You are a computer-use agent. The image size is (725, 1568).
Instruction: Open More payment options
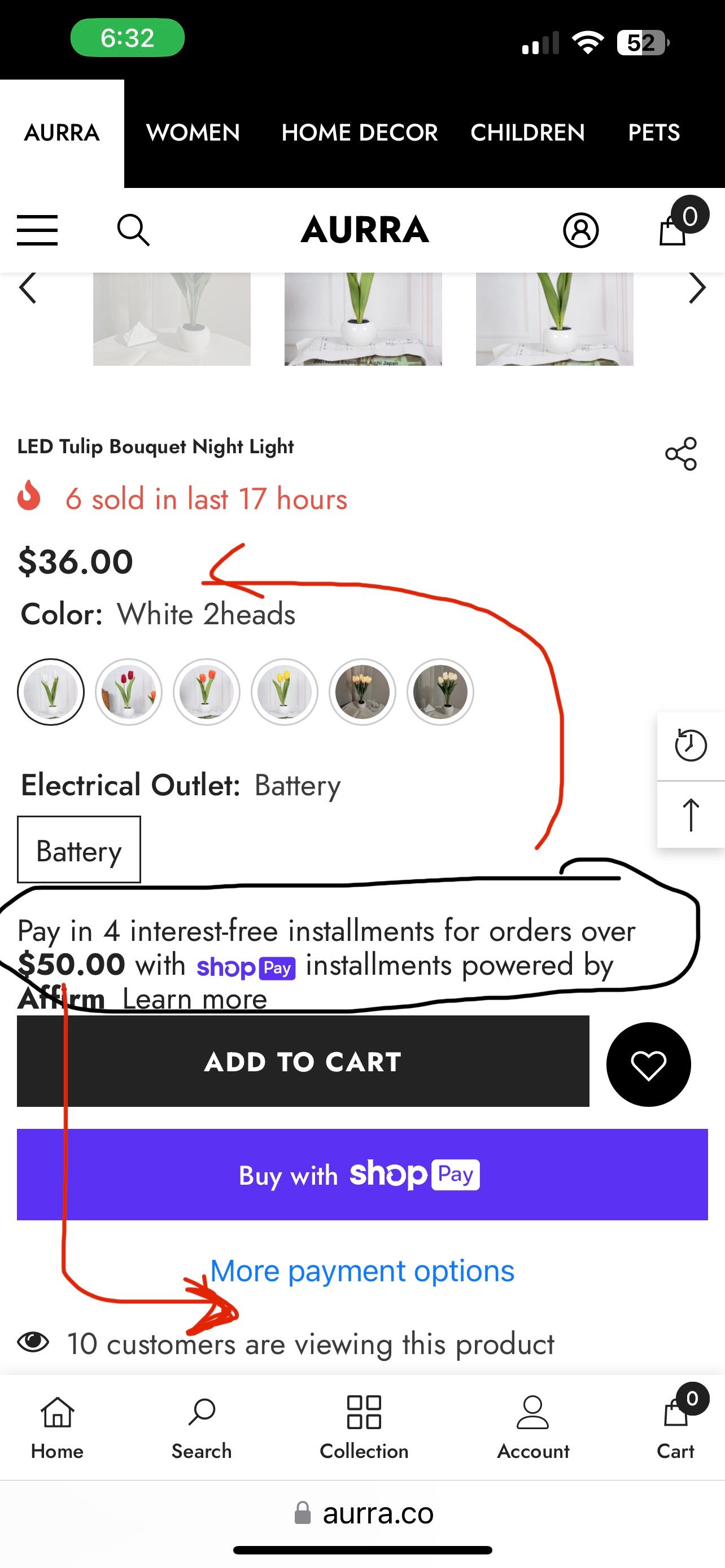click(x=362, y=1271)
